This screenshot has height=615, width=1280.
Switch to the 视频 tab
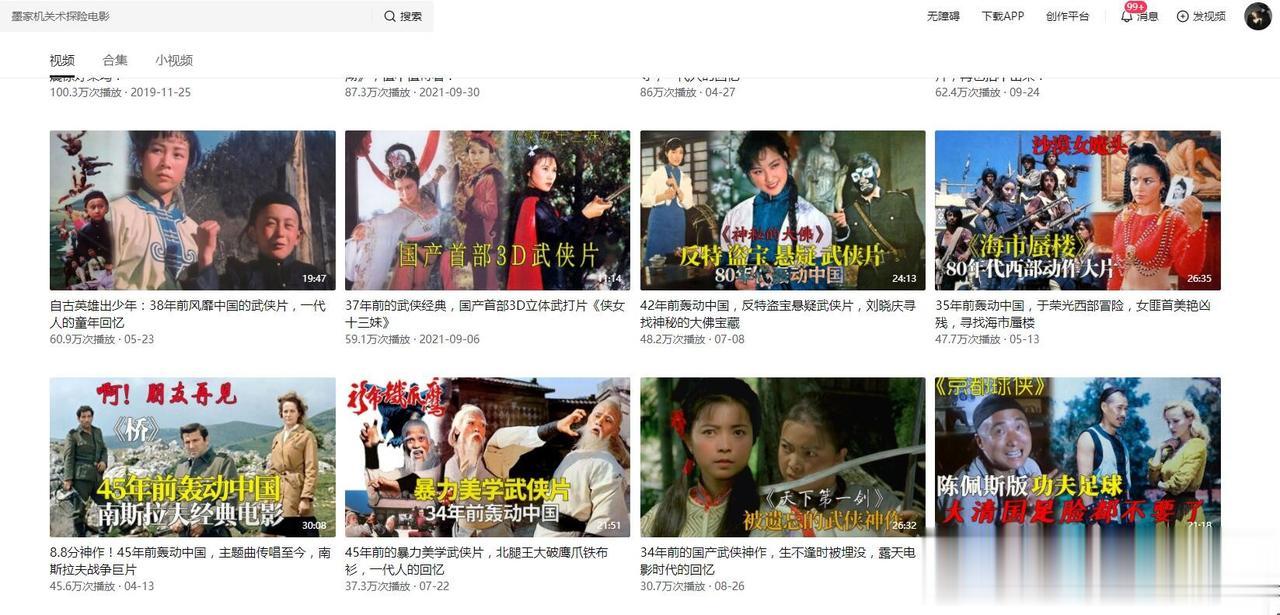point(62,60)
